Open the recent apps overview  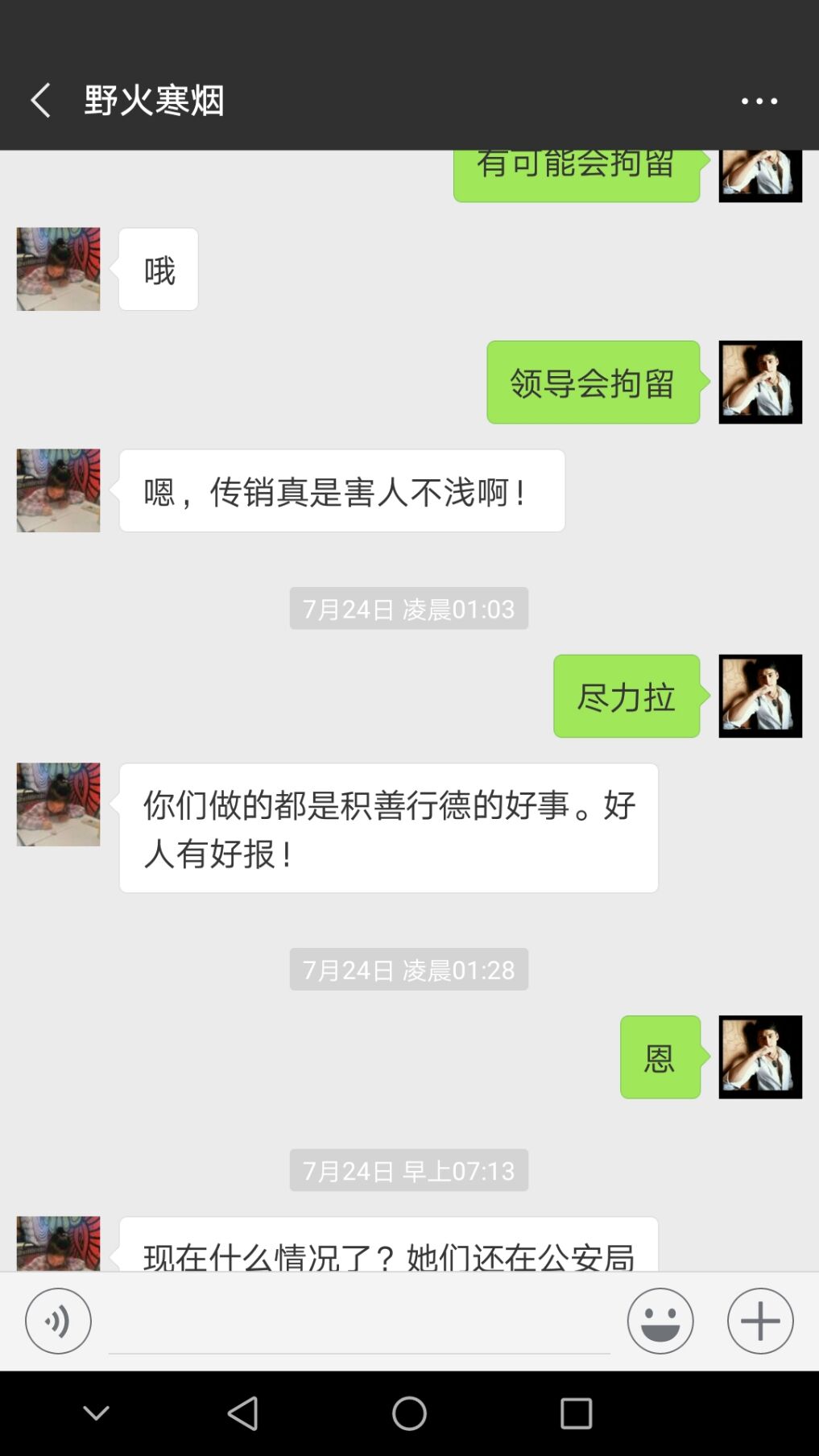pos(576,1413)
